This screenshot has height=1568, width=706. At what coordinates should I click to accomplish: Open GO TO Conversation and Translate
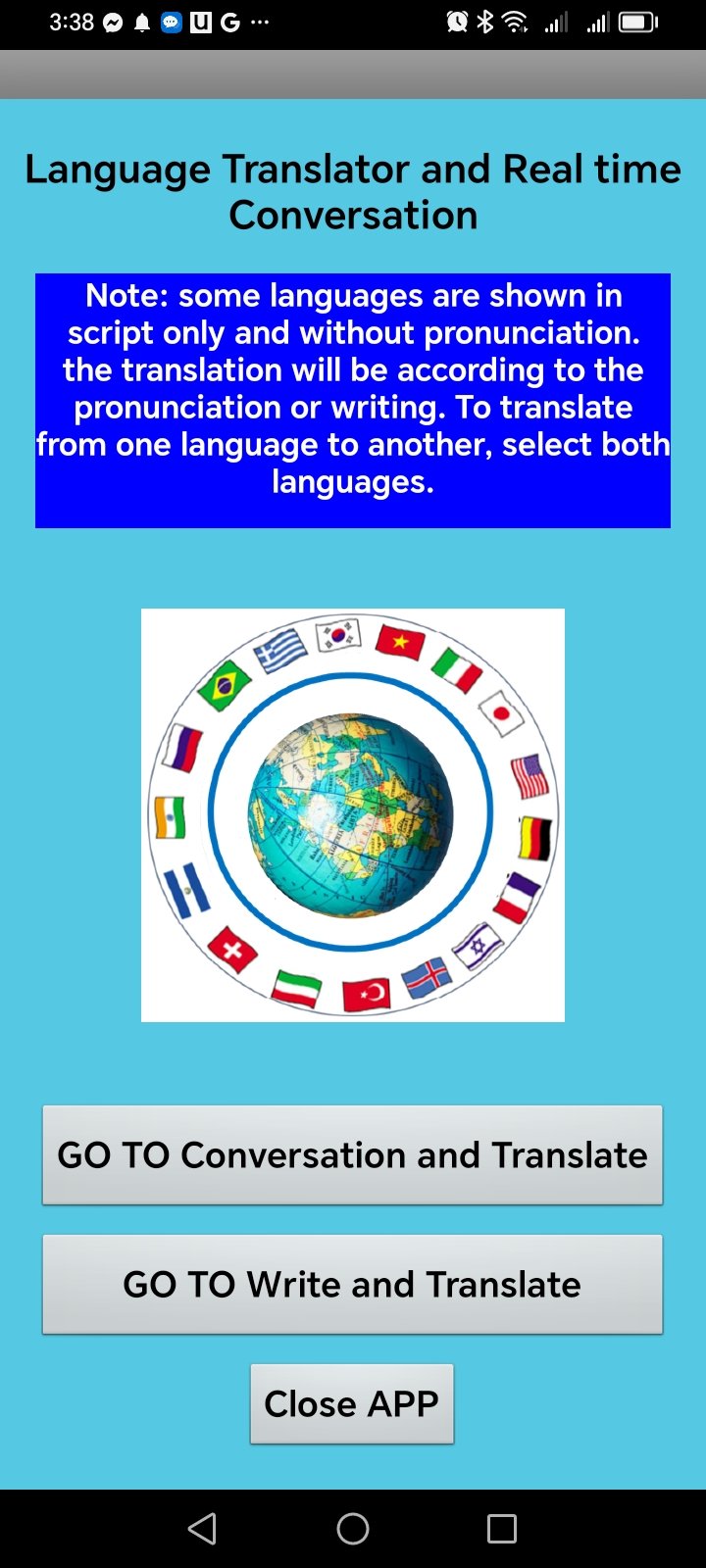point(352,1154)
